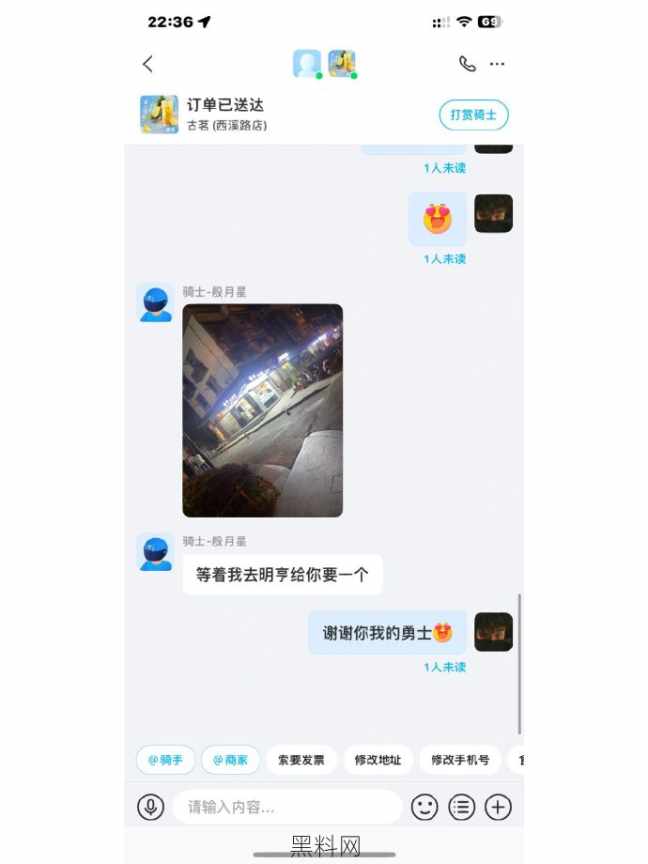Focus the 请输入内容 message field
This screenshot has height=864, width=648.
point(285,807)
